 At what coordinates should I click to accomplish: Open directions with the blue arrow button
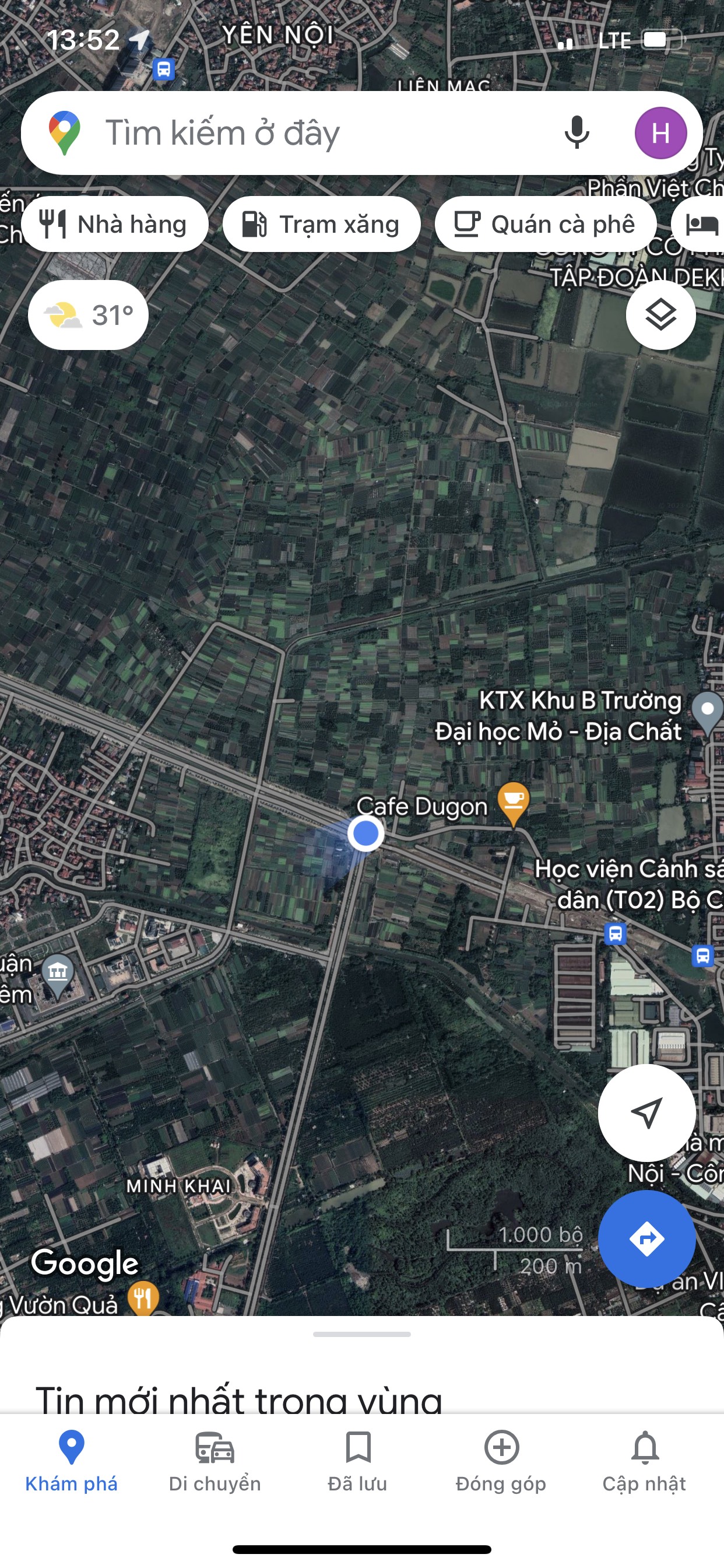click(x=646, y=1238)
